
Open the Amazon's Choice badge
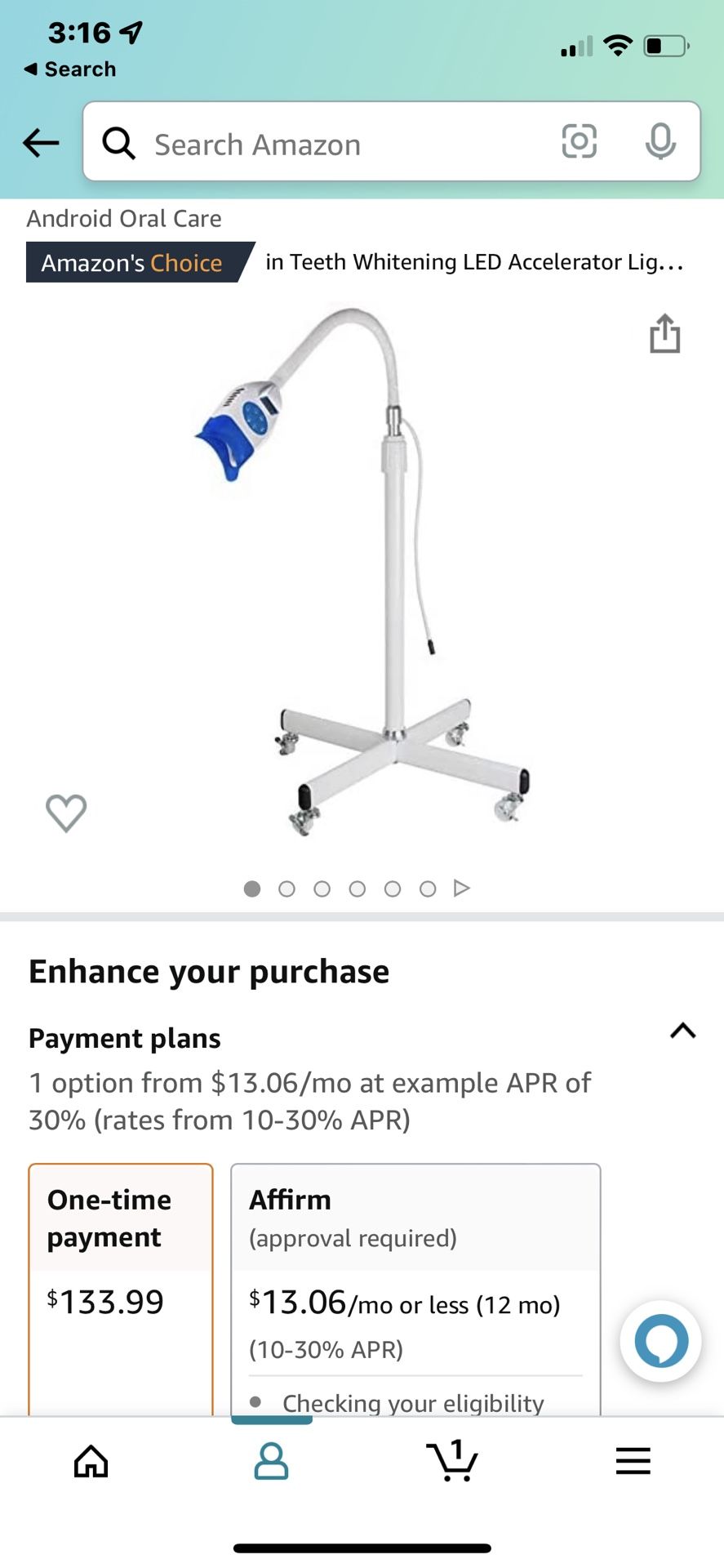(131, 262)
